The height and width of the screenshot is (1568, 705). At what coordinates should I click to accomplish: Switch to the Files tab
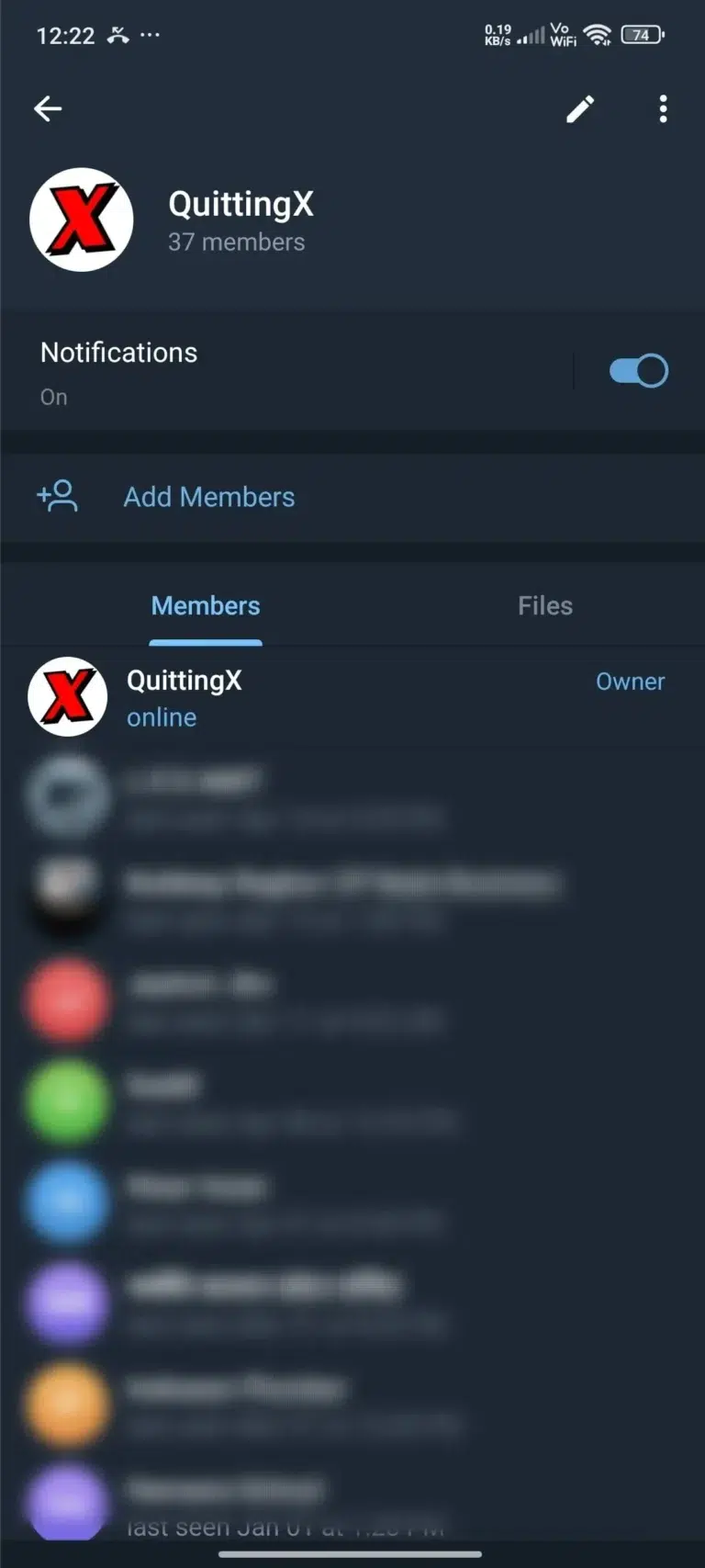544,605
